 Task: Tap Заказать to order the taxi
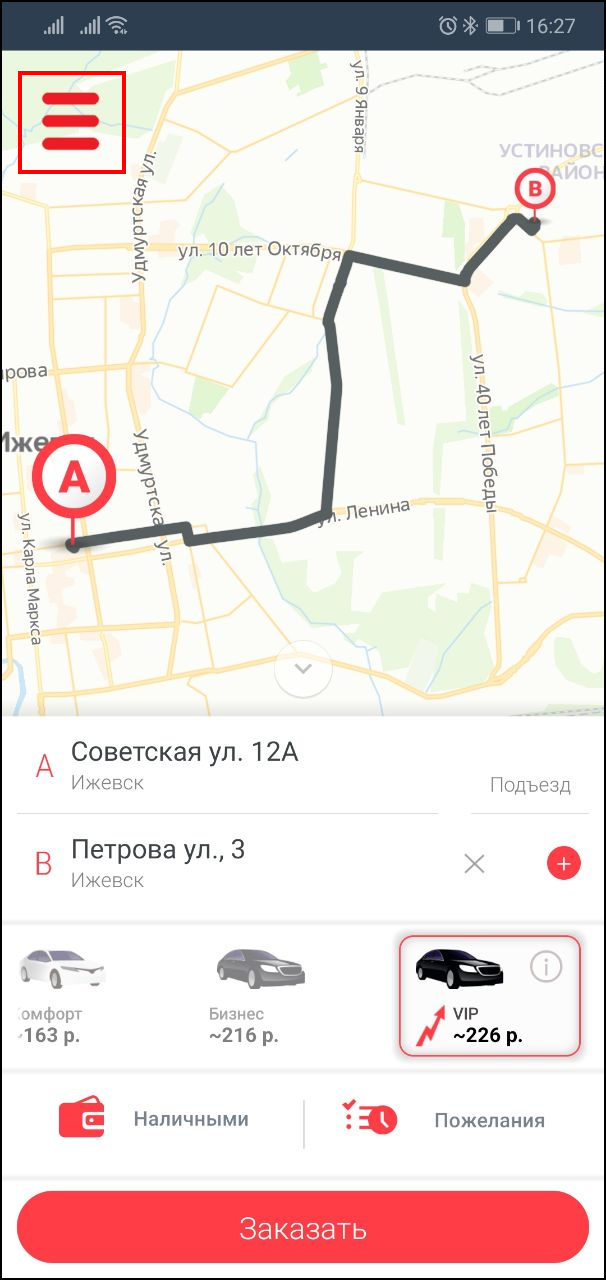coord(303,1228)
